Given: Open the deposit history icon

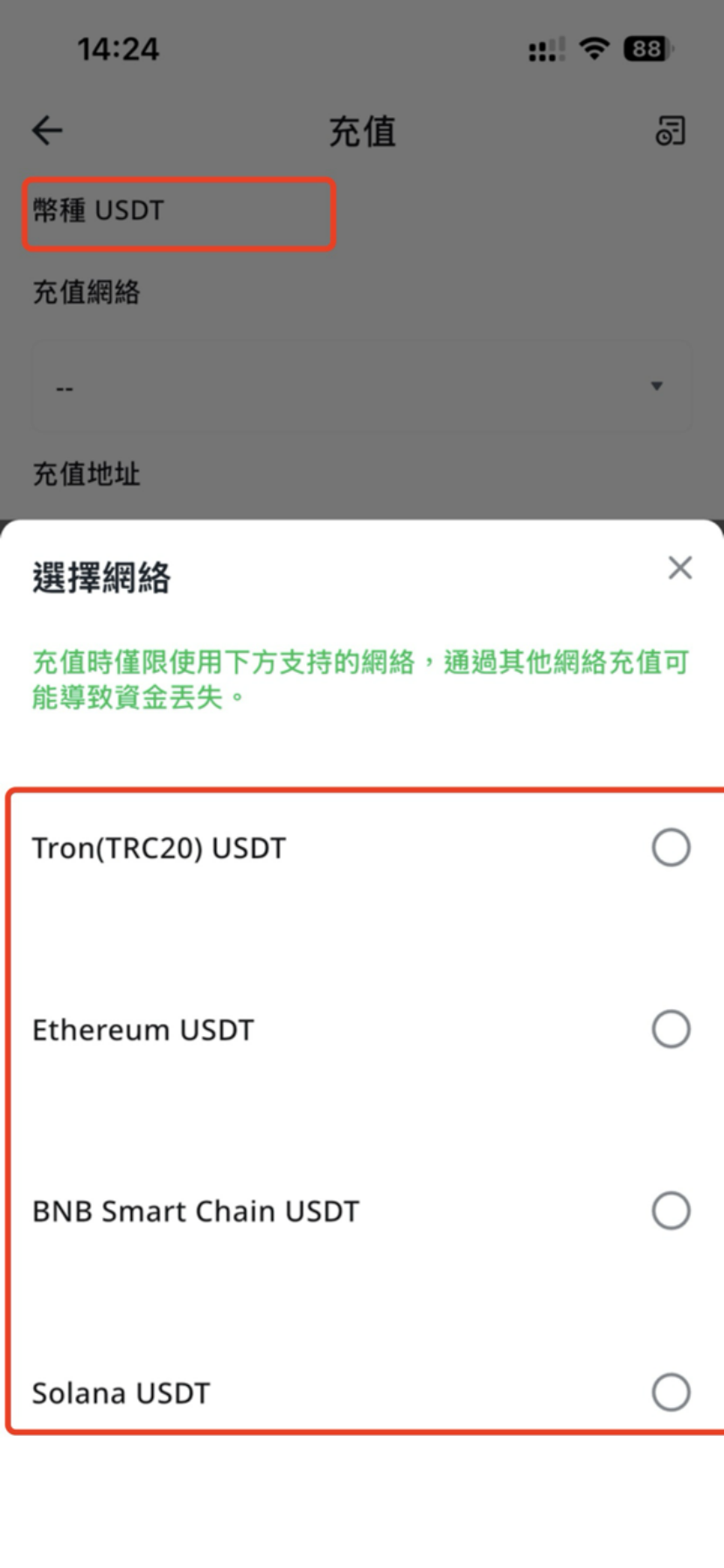Looking at the screenshot, I should pos(671,131).
